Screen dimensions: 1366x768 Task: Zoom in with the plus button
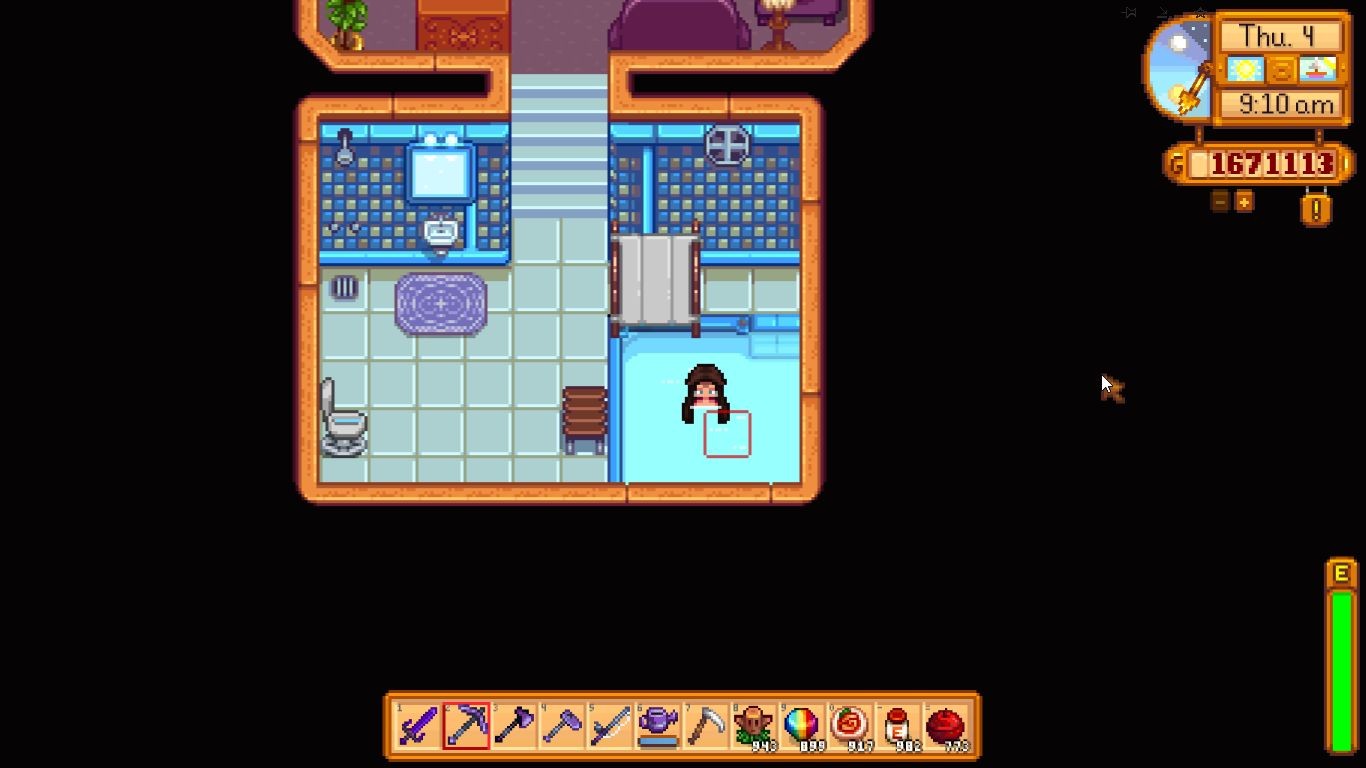(x=1244, y=201)
